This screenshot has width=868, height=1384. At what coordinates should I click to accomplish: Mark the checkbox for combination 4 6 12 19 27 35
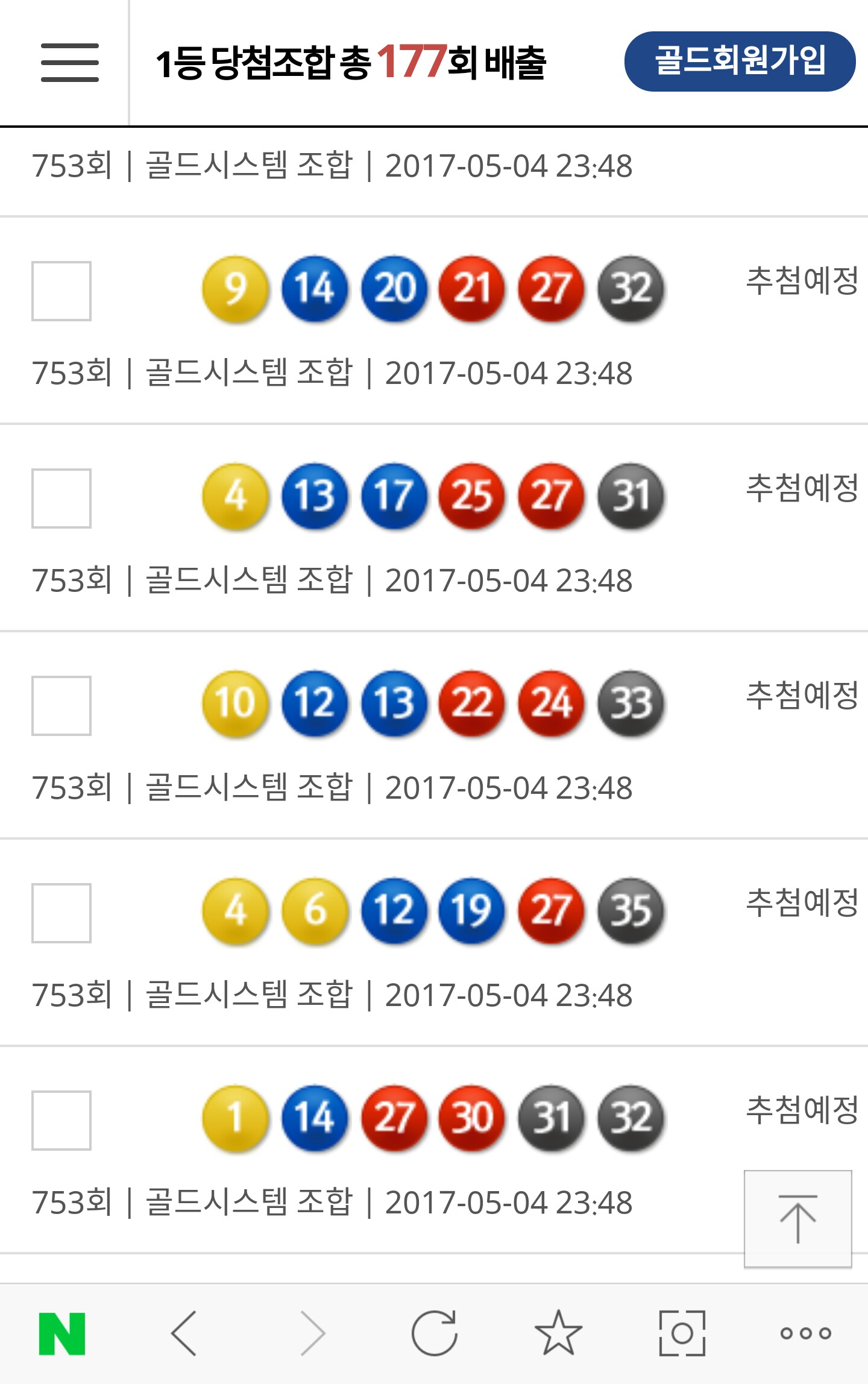(61, 913)
